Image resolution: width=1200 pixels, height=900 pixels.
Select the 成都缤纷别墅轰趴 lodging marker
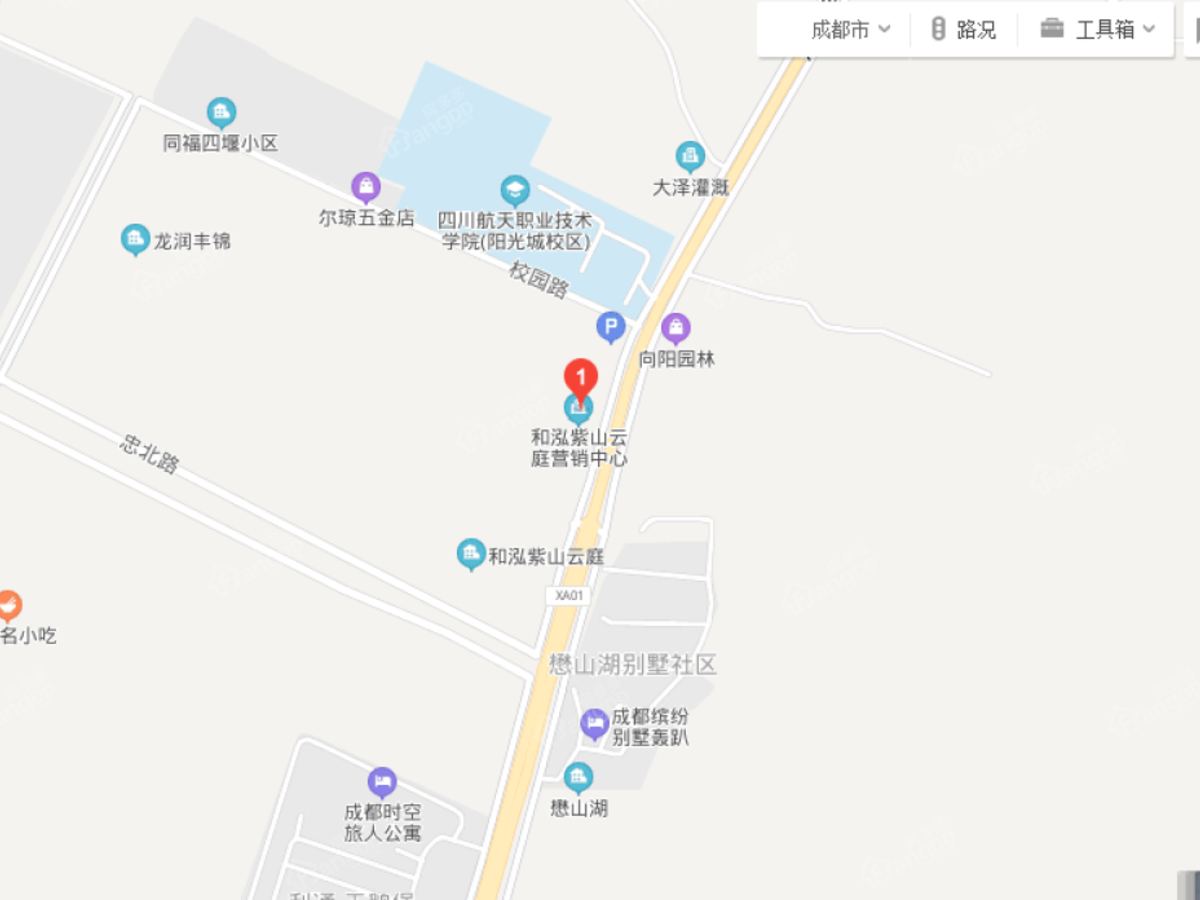[x=595, y=724]
